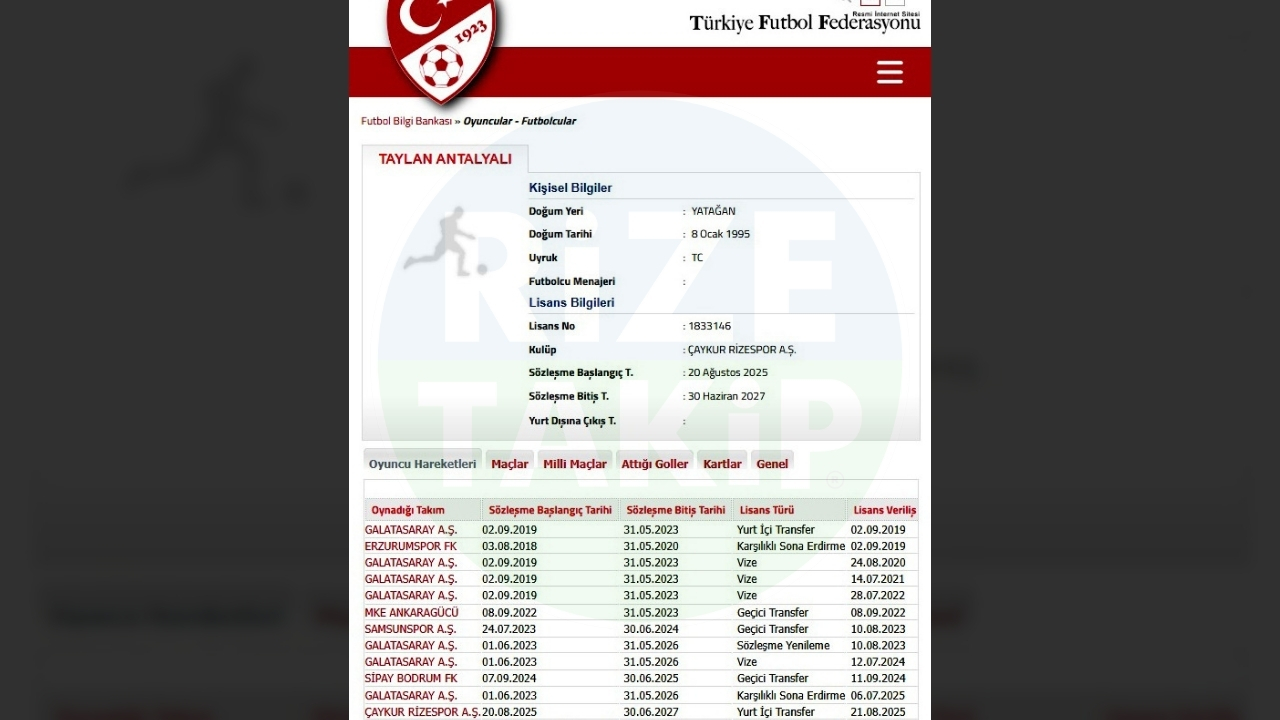Open the hamburger menu

click(x=889, y=72)
